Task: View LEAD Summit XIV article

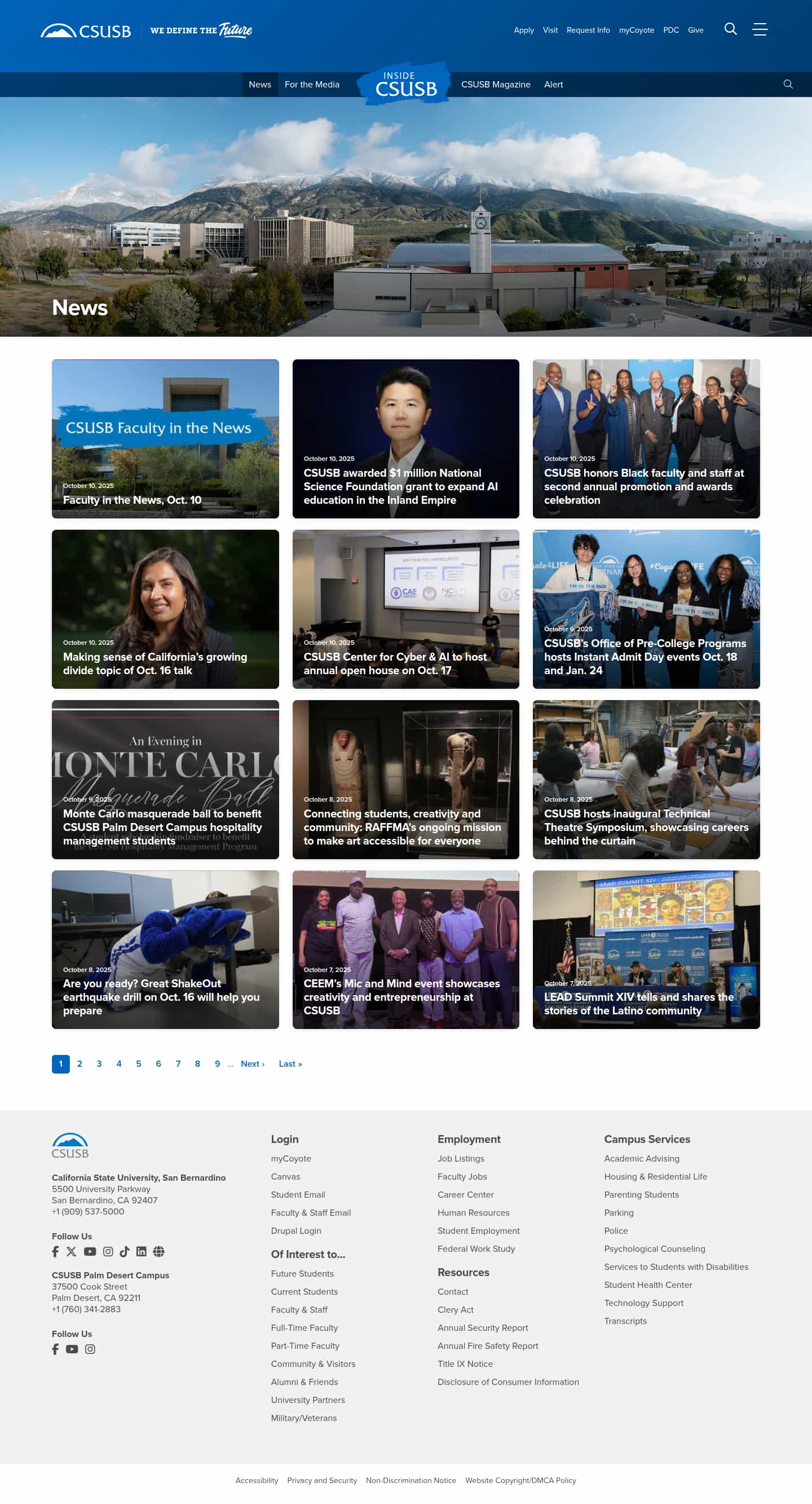Action: (x=639, y=1003)
